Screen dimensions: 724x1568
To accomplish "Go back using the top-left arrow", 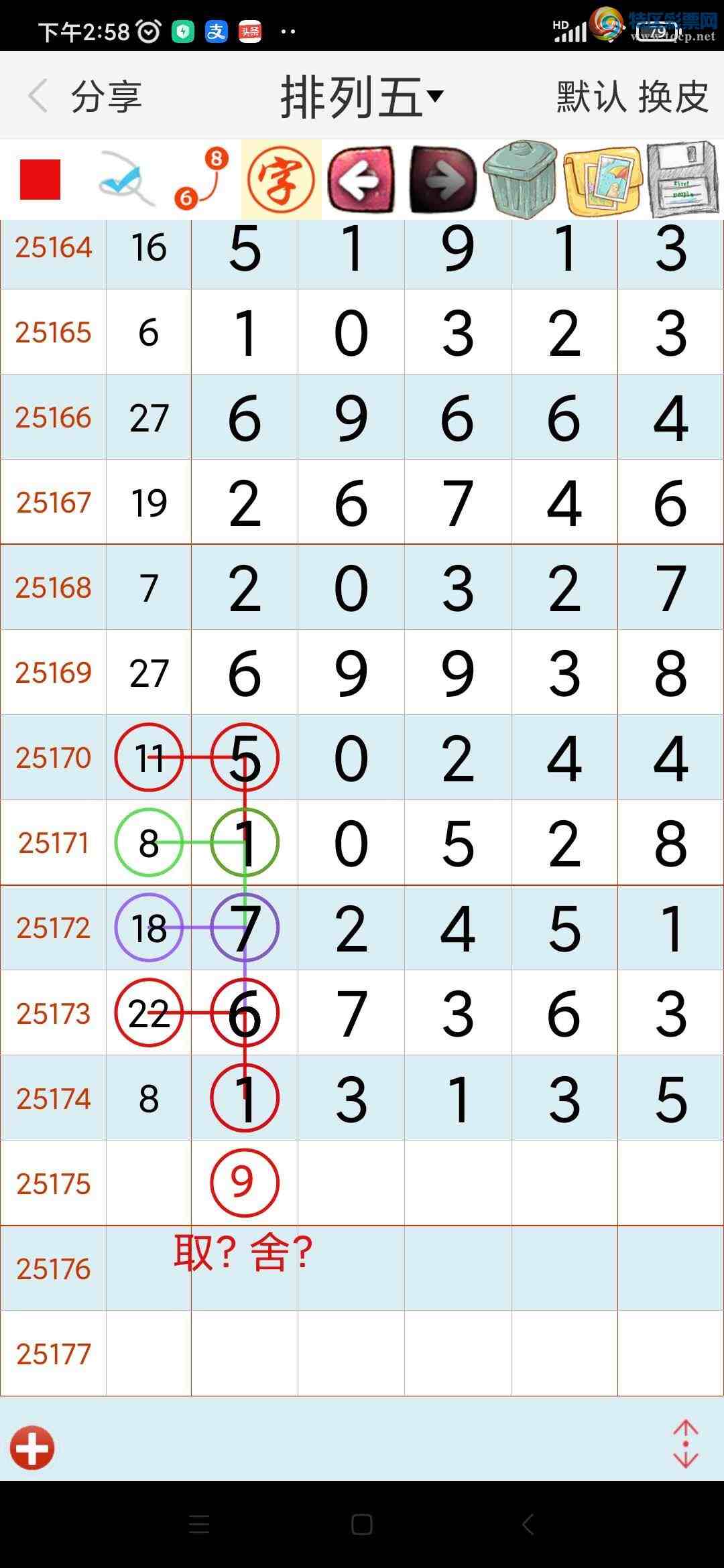I will [38, 96].
